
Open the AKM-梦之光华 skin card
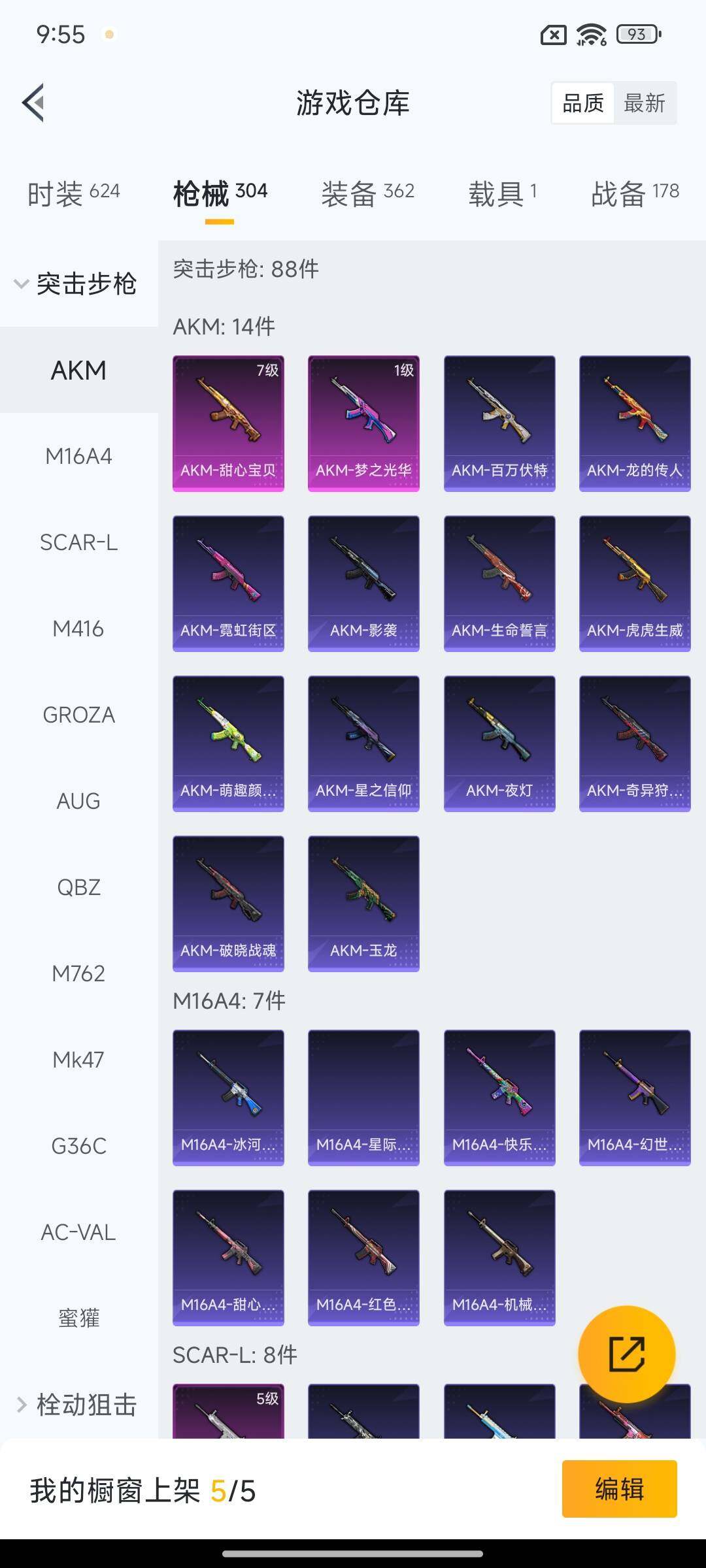tap(363, 423)
